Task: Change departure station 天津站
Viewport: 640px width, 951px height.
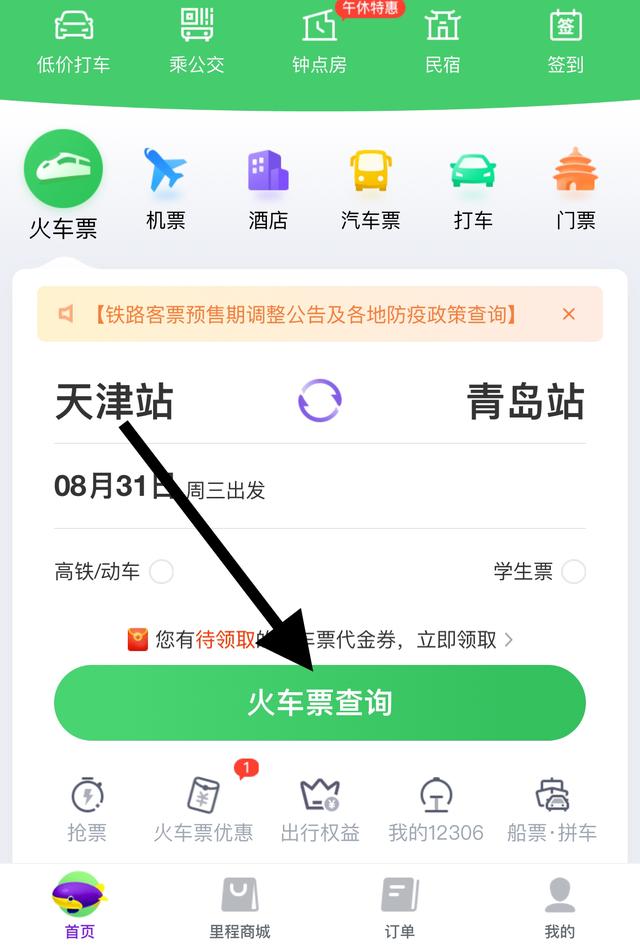Action: click(x=114, y=402)
